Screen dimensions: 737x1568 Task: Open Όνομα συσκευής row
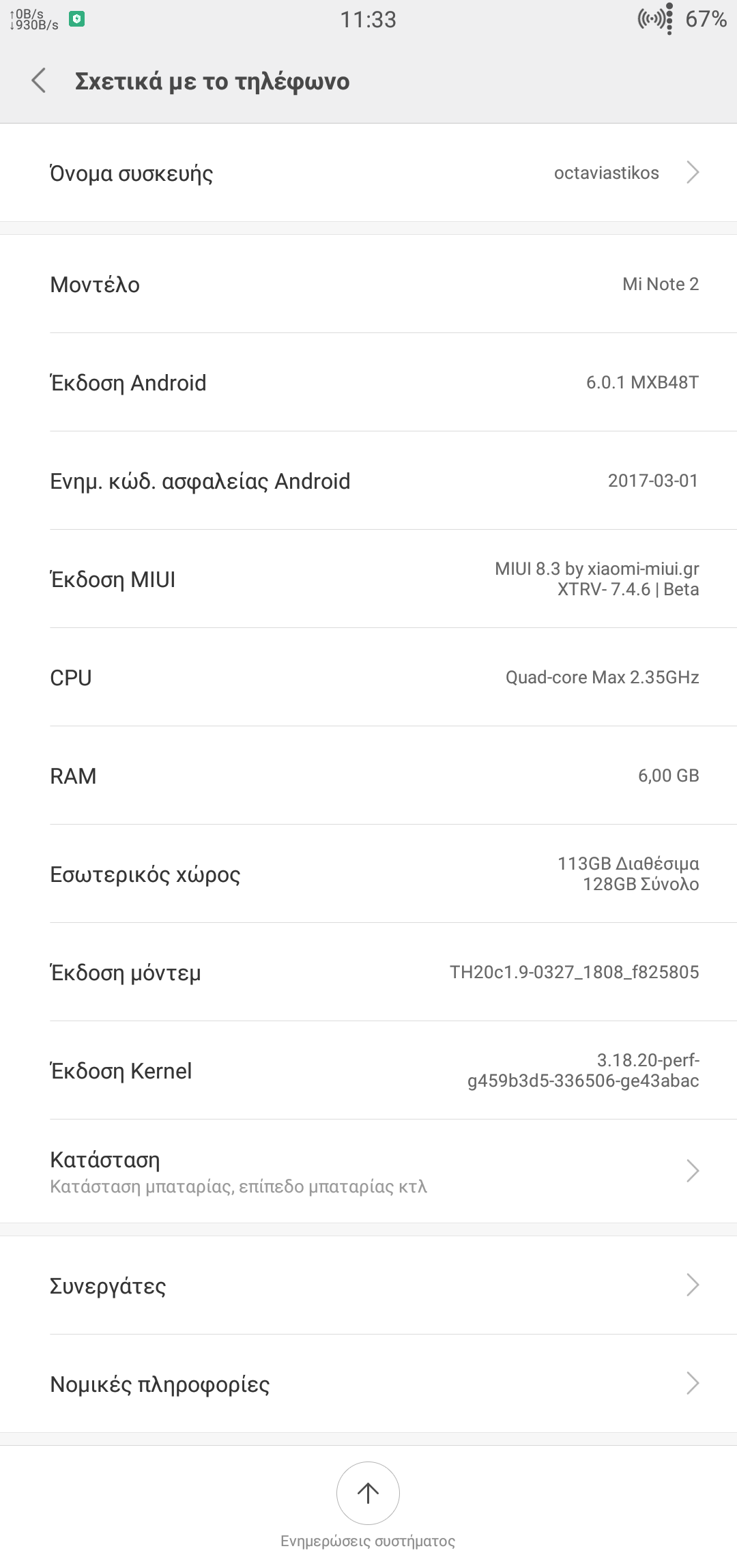click(x=369, y=173)
